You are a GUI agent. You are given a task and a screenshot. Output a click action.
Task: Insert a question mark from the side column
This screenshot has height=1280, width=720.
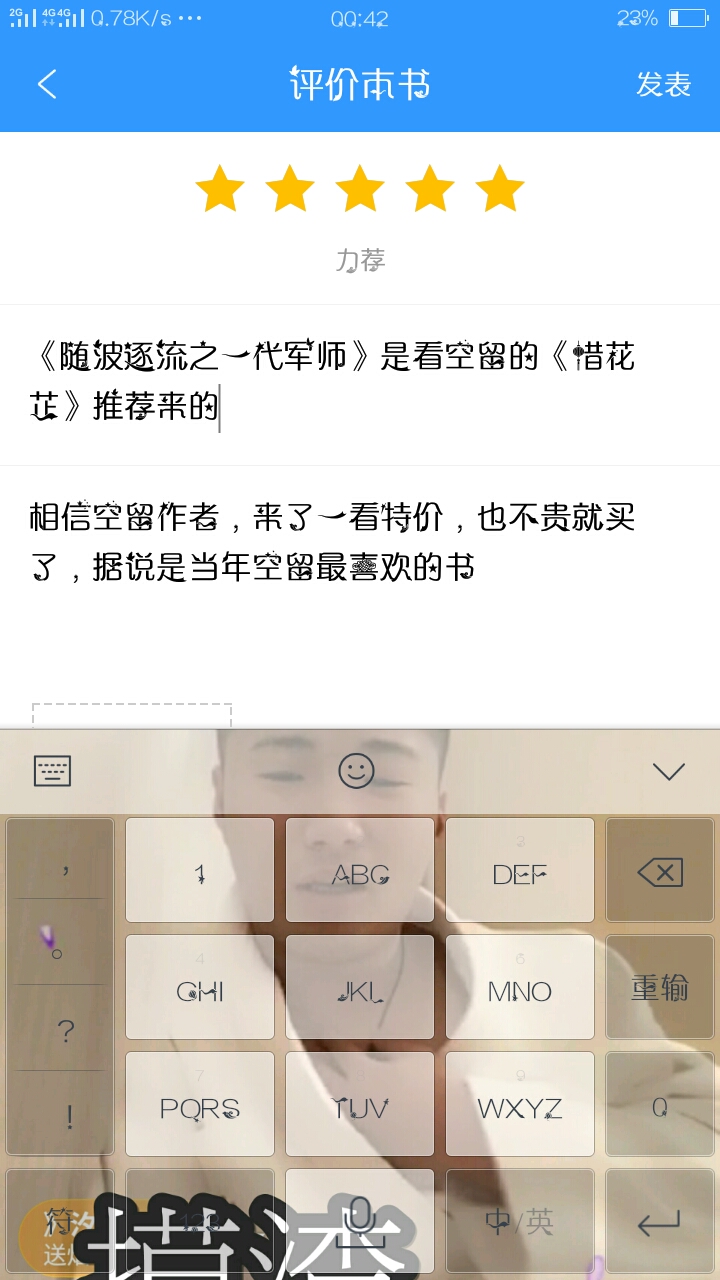coord(66,1029)
